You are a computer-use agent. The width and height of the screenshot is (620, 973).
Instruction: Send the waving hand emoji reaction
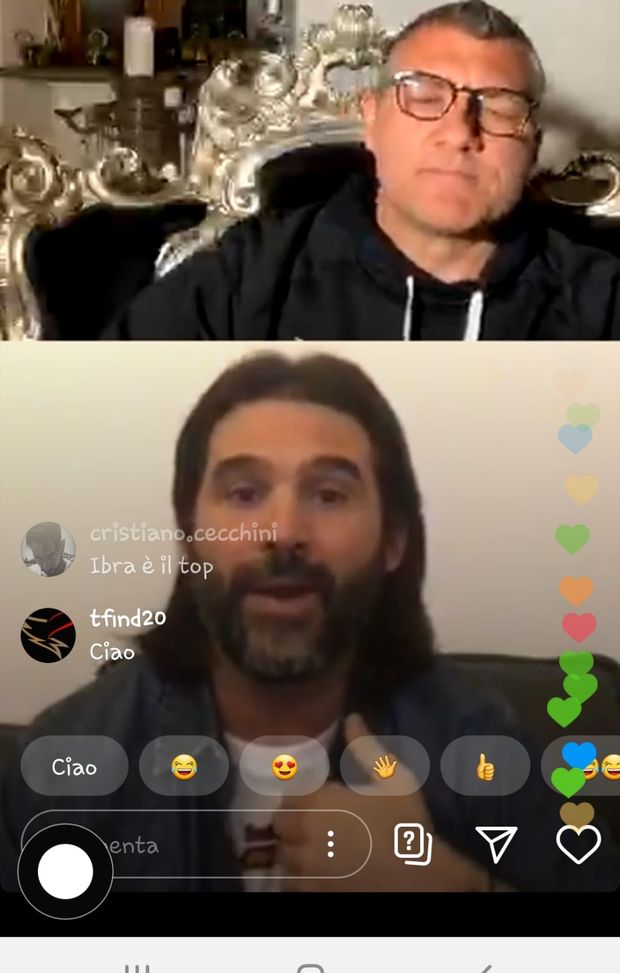coord(384,766)
